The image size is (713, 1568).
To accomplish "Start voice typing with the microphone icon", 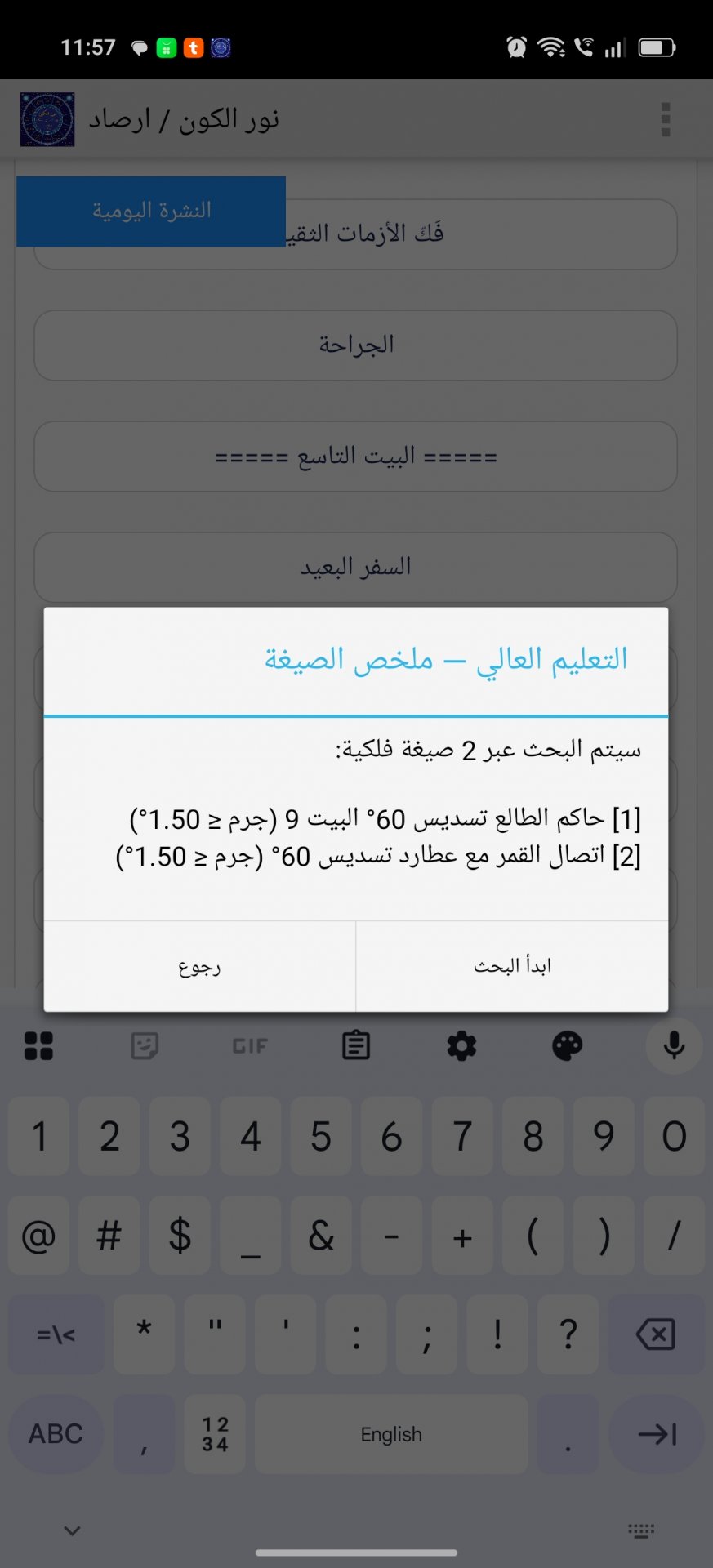I will 672,1045.
